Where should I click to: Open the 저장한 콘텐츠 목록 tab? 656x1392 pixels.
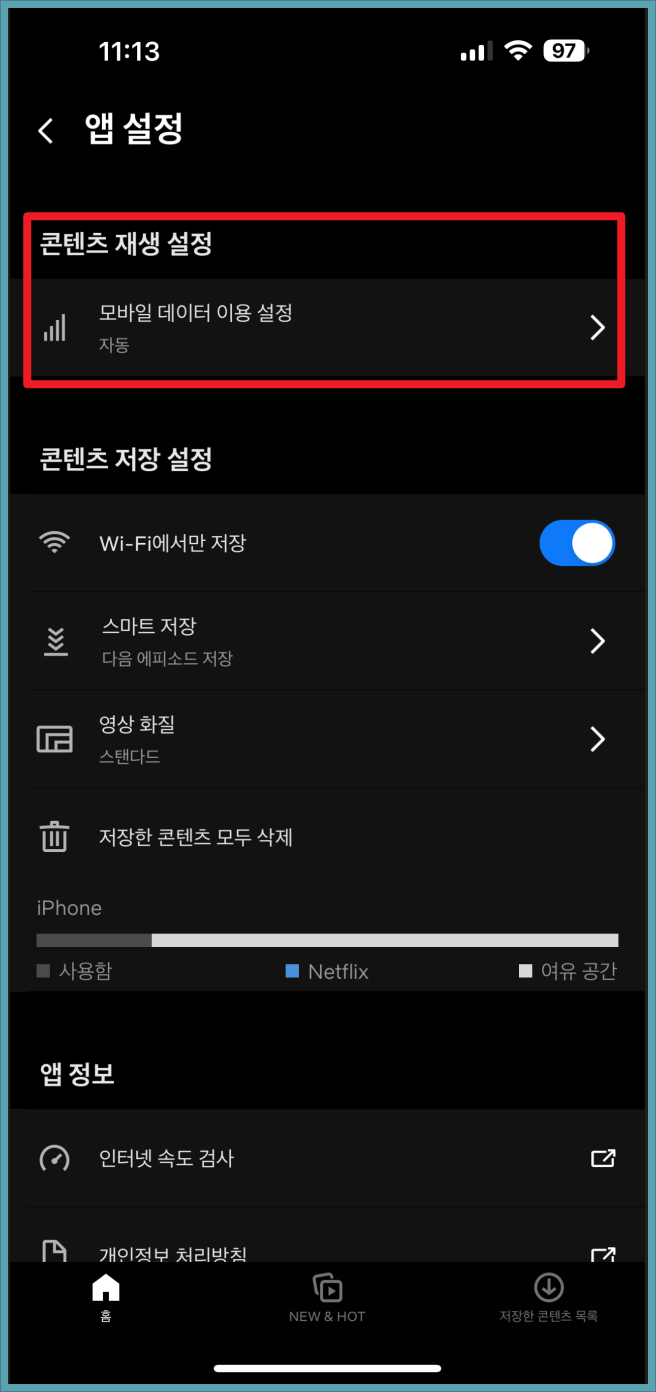pos(548,1298)
